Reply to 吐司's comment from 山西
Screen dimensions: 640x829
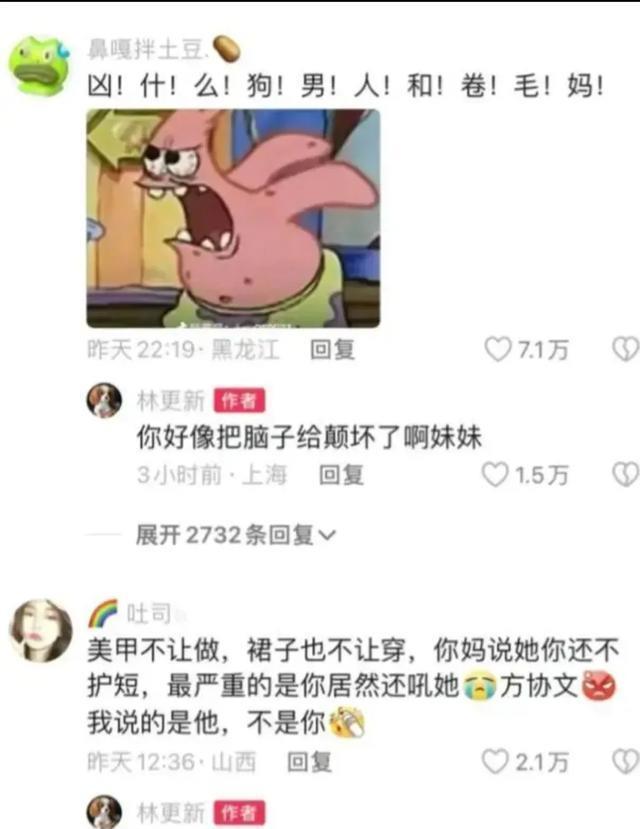(310, 762)
